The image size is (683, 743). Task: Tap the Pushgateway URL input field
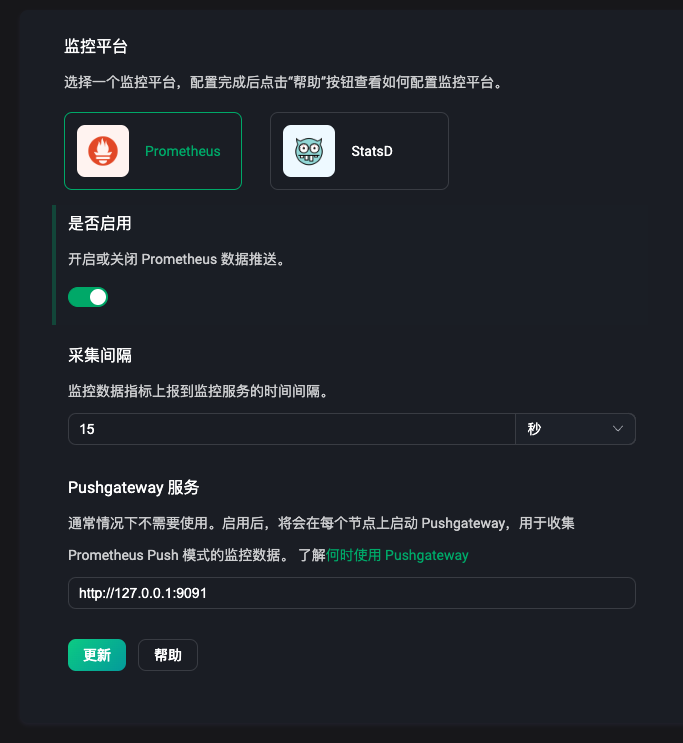click(351, 593)
